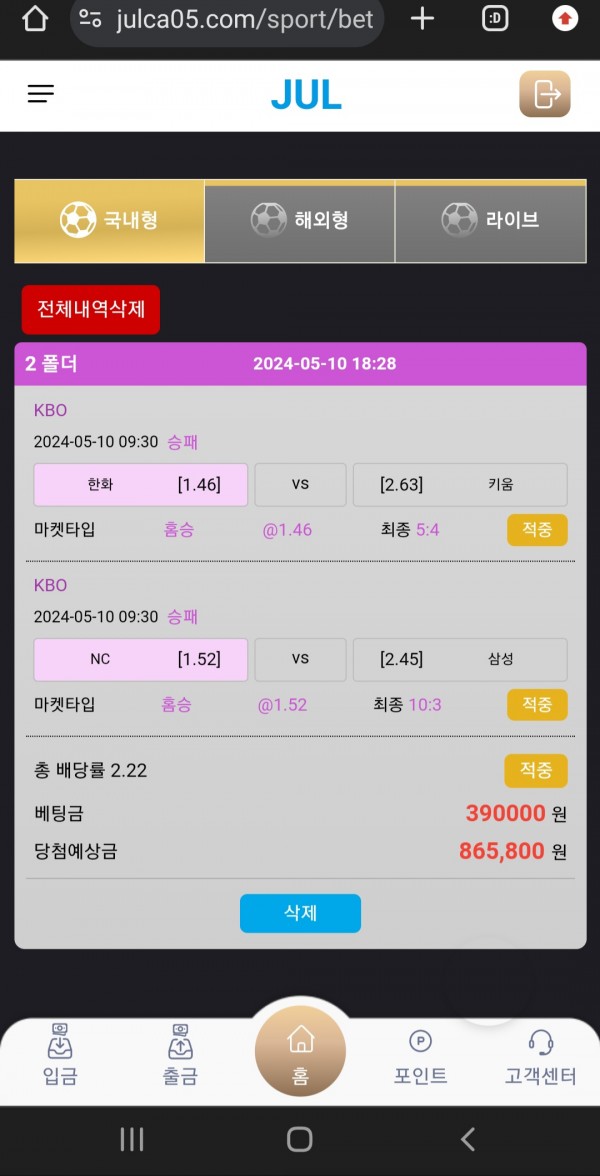Open a new browser tab
600x1176 pixels.
pyautogui.click(x=423, y=19)
